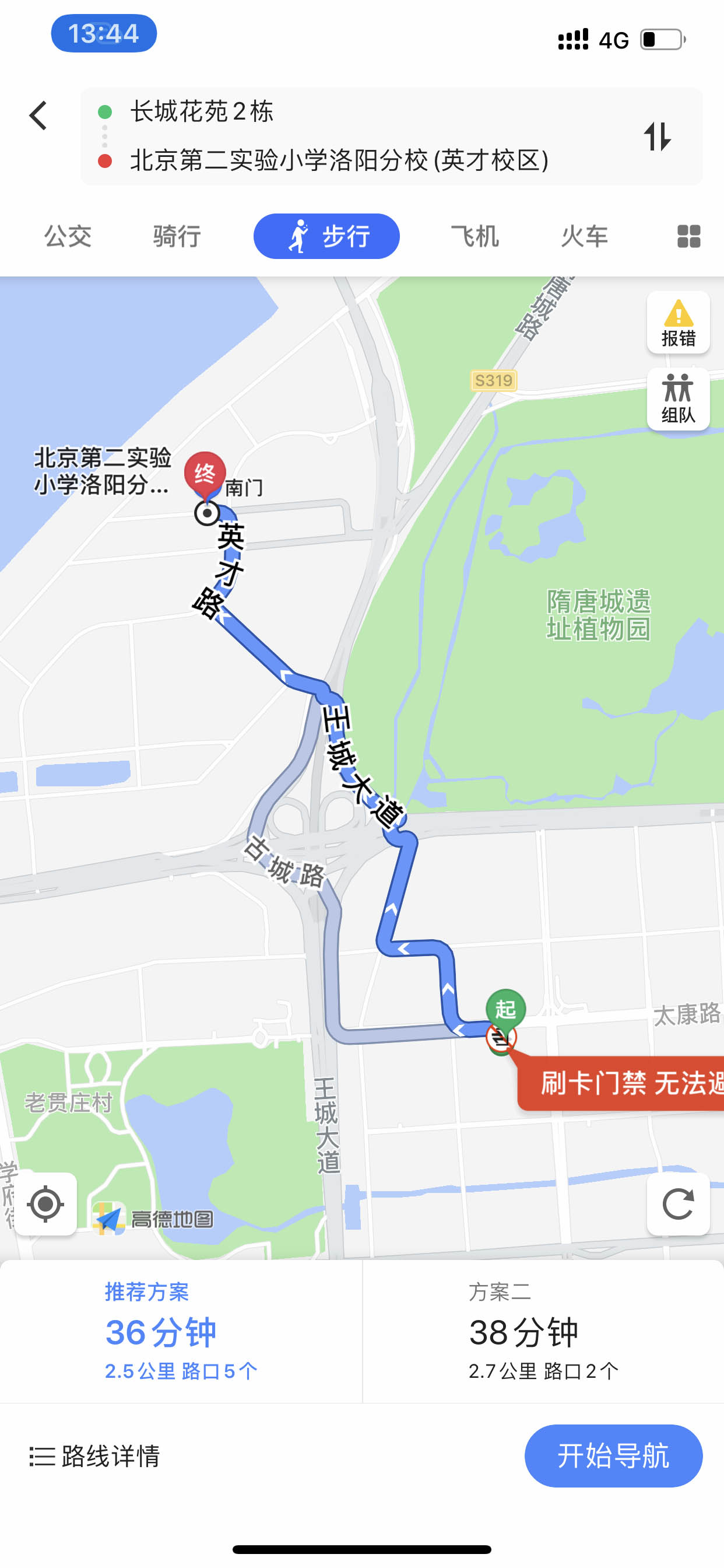The image size is (724, 1568).
Task: Refresh the route
Action: [x=678, y=1203]
